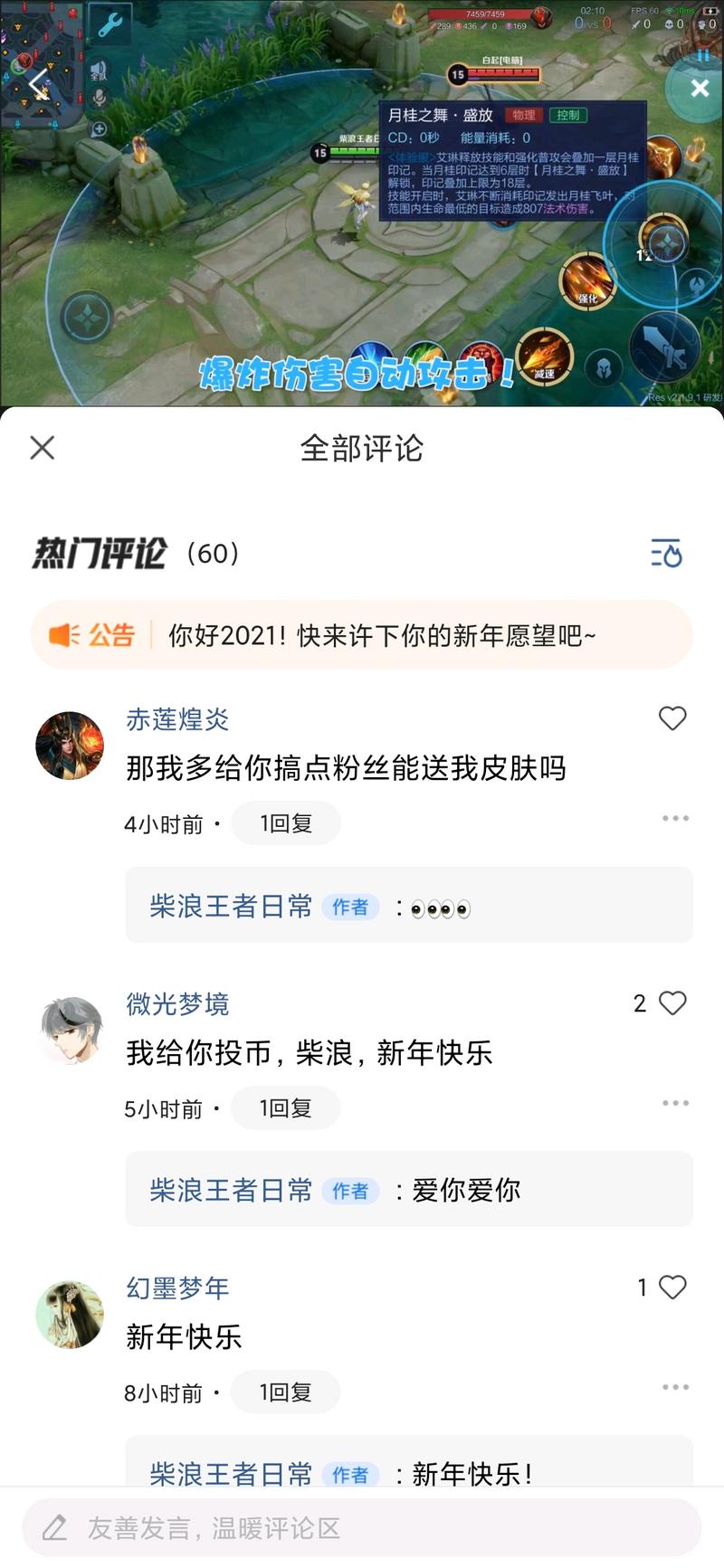
Task: Change the comment sorting order
Action: click(x=666, y=553)
